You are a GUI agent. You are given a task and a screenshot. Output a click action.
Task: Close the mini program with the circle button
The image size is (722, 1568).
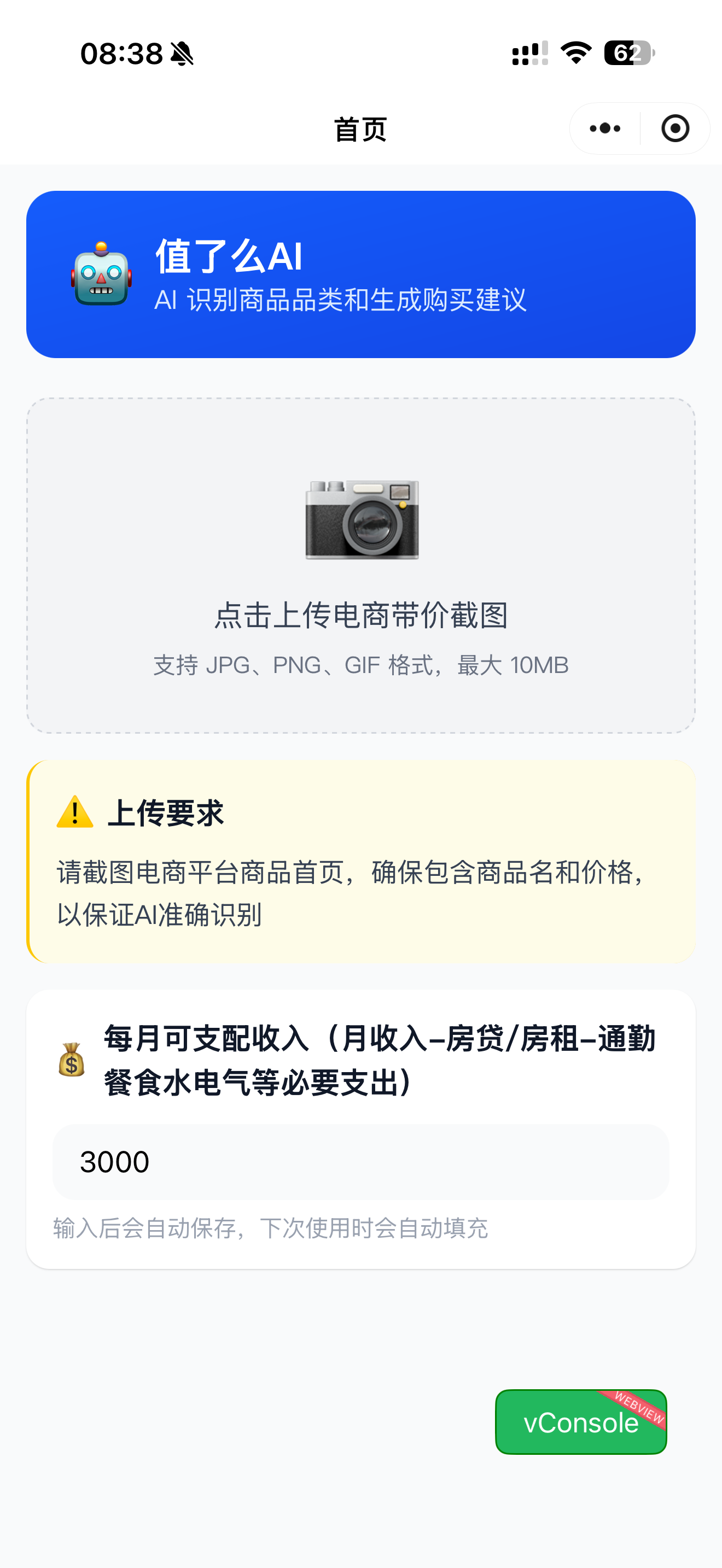tap(674, 128)
